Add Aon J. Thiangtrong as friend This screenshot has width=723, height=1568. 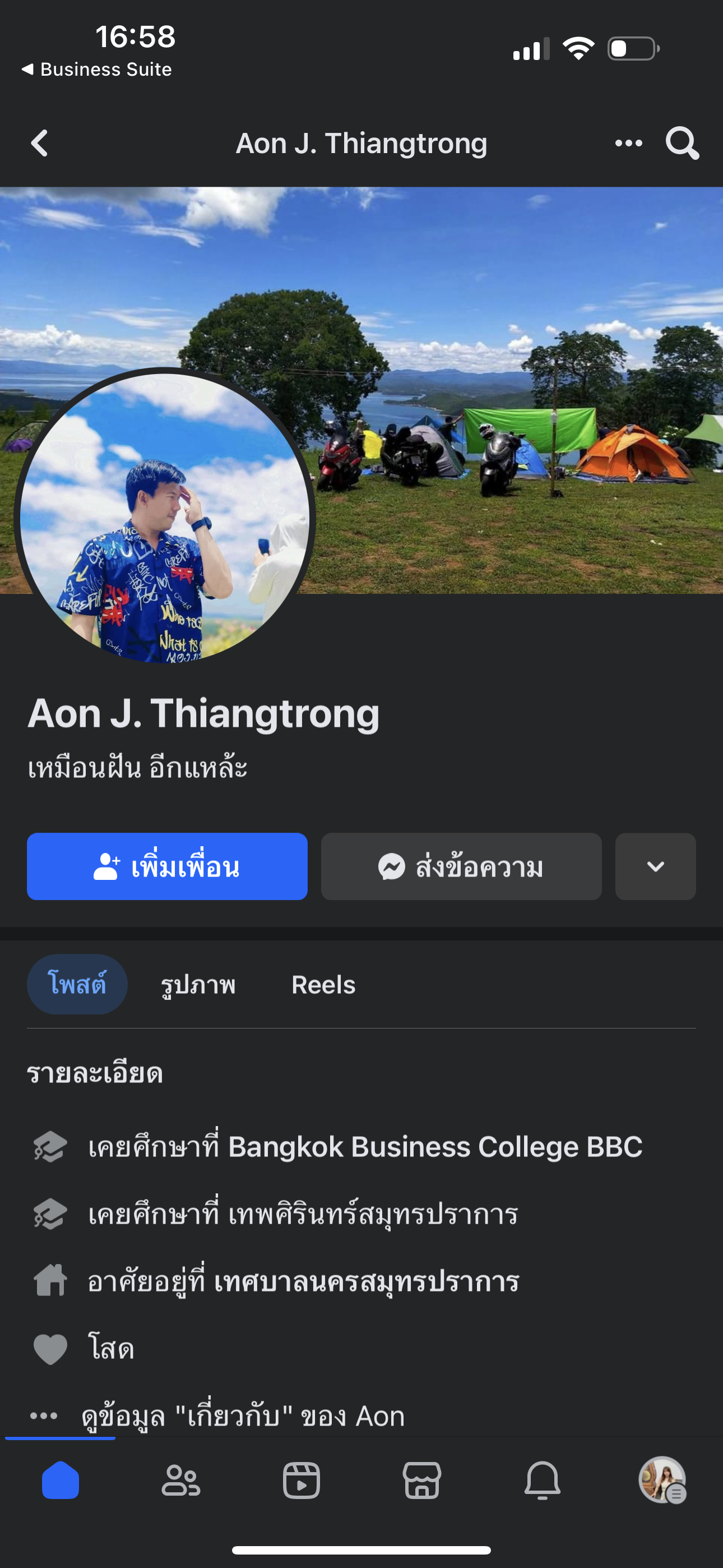pyautogui.click(x=167, y=866)
